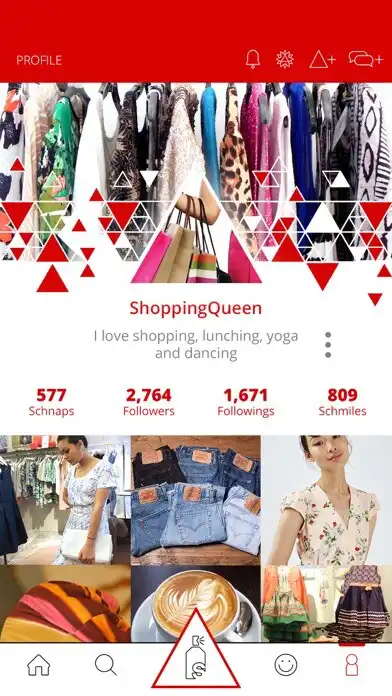The width and height of the screenshot is (392, 696).
Task: Start a new chat with the bubbles plus icon
Action: [365, 59]
